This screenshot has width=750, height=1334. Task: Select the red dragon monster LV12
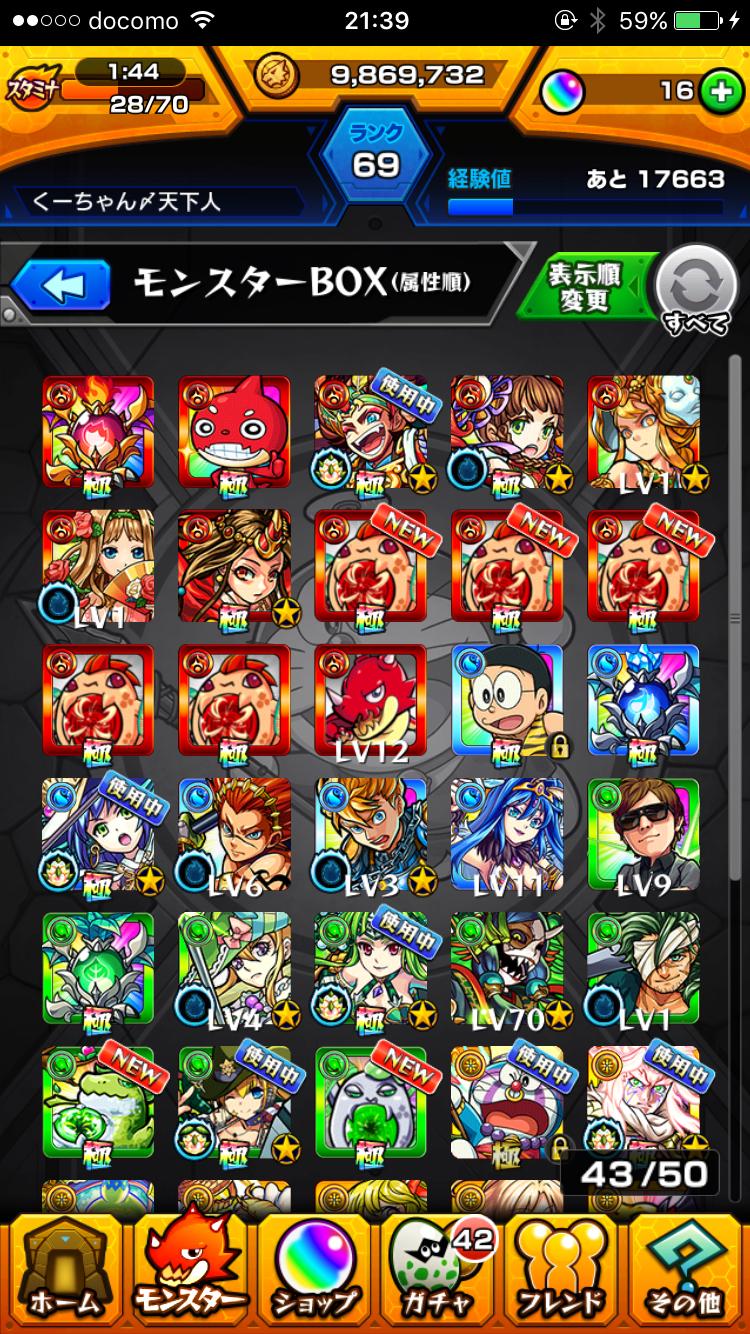coord(371,700)
